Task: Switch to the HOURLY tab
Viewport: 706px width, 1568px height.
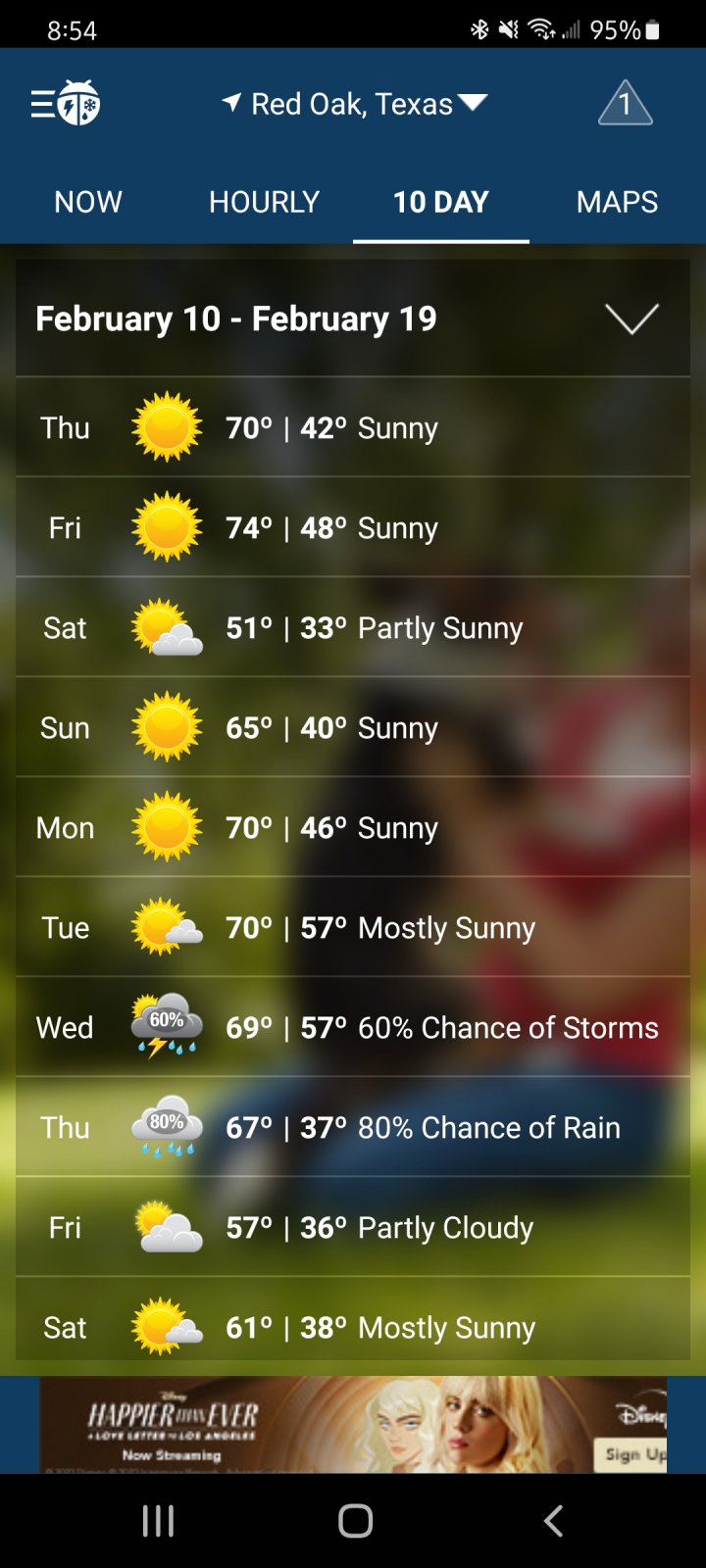Action: pyautogui.click(x=265, y=202)
